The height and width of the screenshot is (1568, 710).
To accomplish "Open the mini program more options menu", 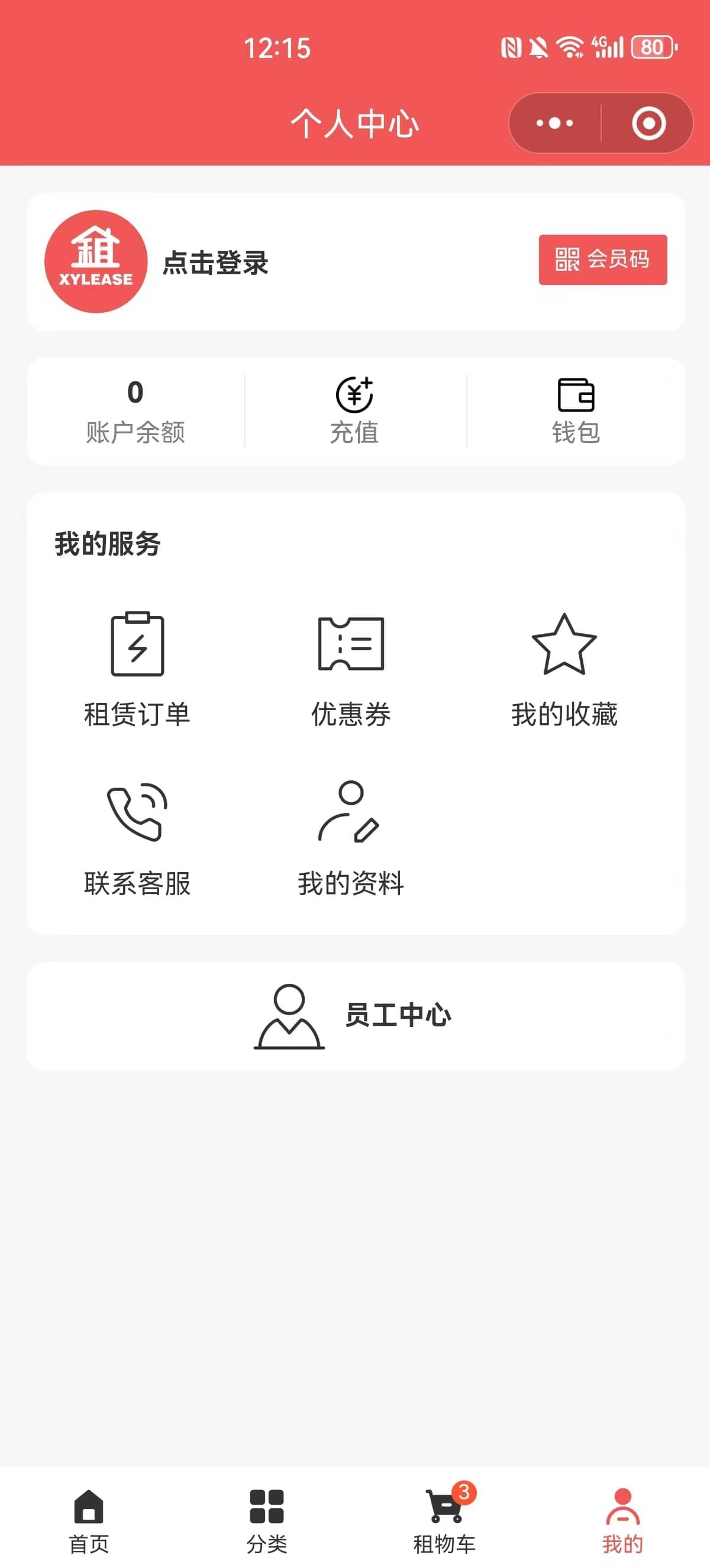I will pos(554,124).
